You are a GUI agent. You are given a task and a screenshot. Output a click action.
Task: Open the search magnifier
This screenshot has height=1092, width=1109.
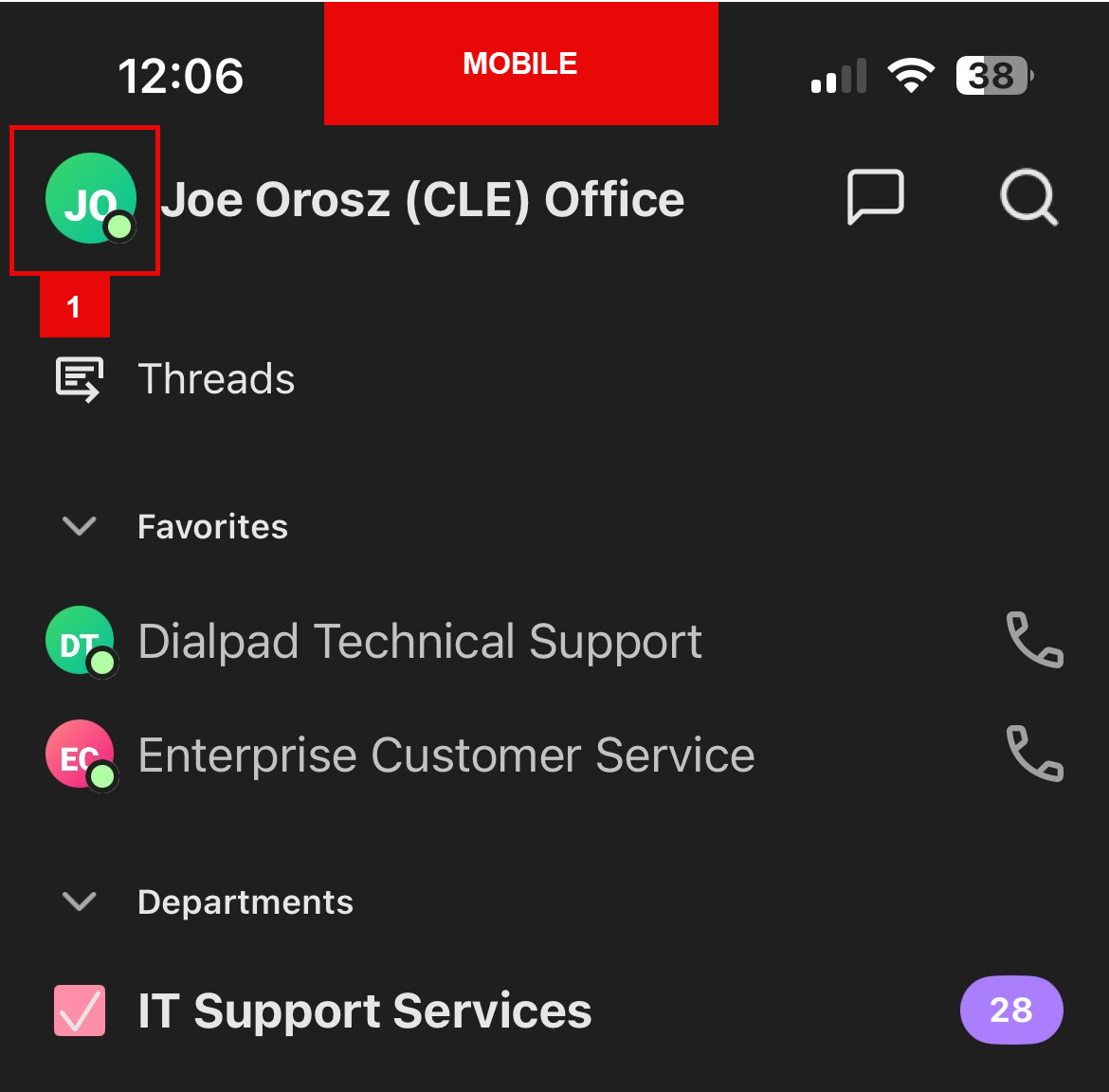pyautogui.click(x=1028, y=197)
